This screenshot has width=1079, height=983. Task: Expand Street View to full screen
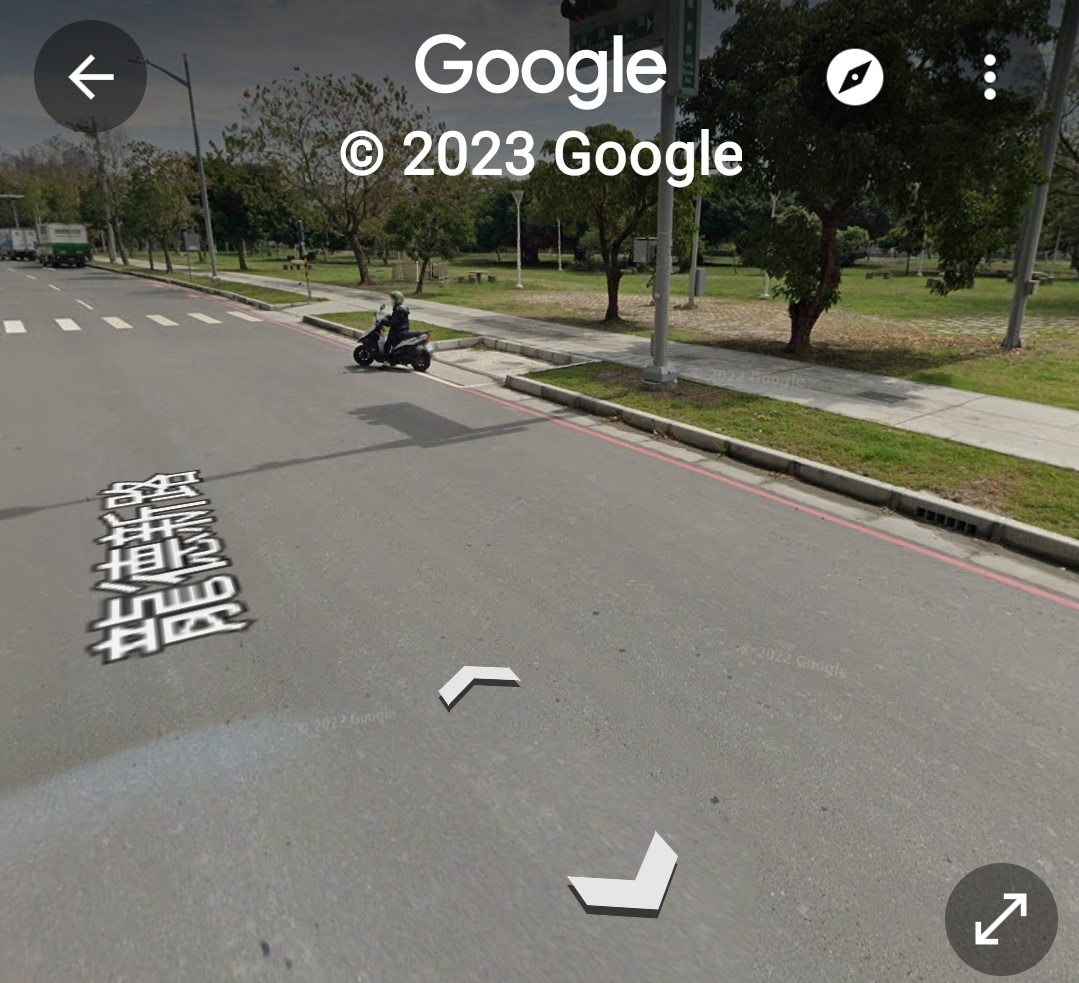click(1000, 919)
